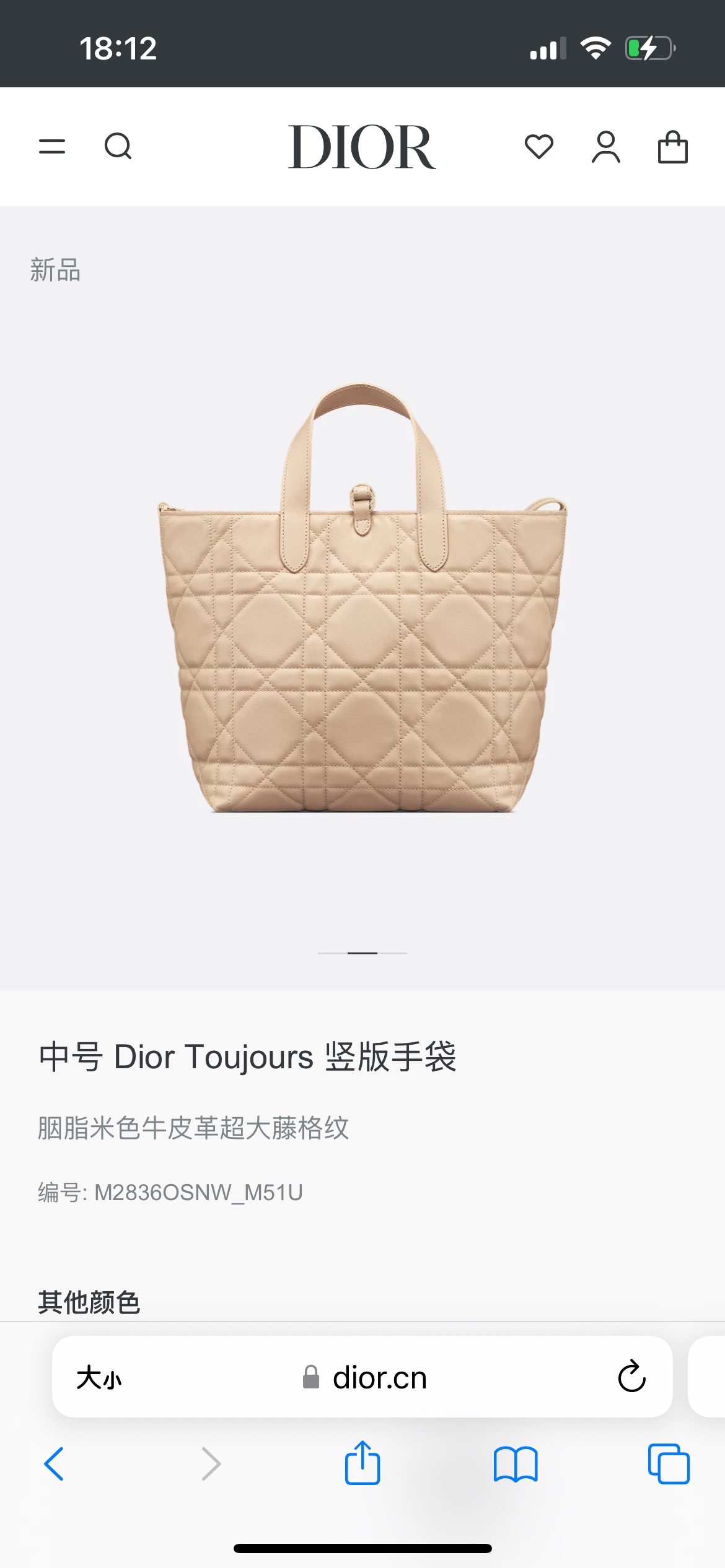This screenshot has width=725, height=1568.
Task: View the Dior Toujours bag image
Action: tap(362, 598)
